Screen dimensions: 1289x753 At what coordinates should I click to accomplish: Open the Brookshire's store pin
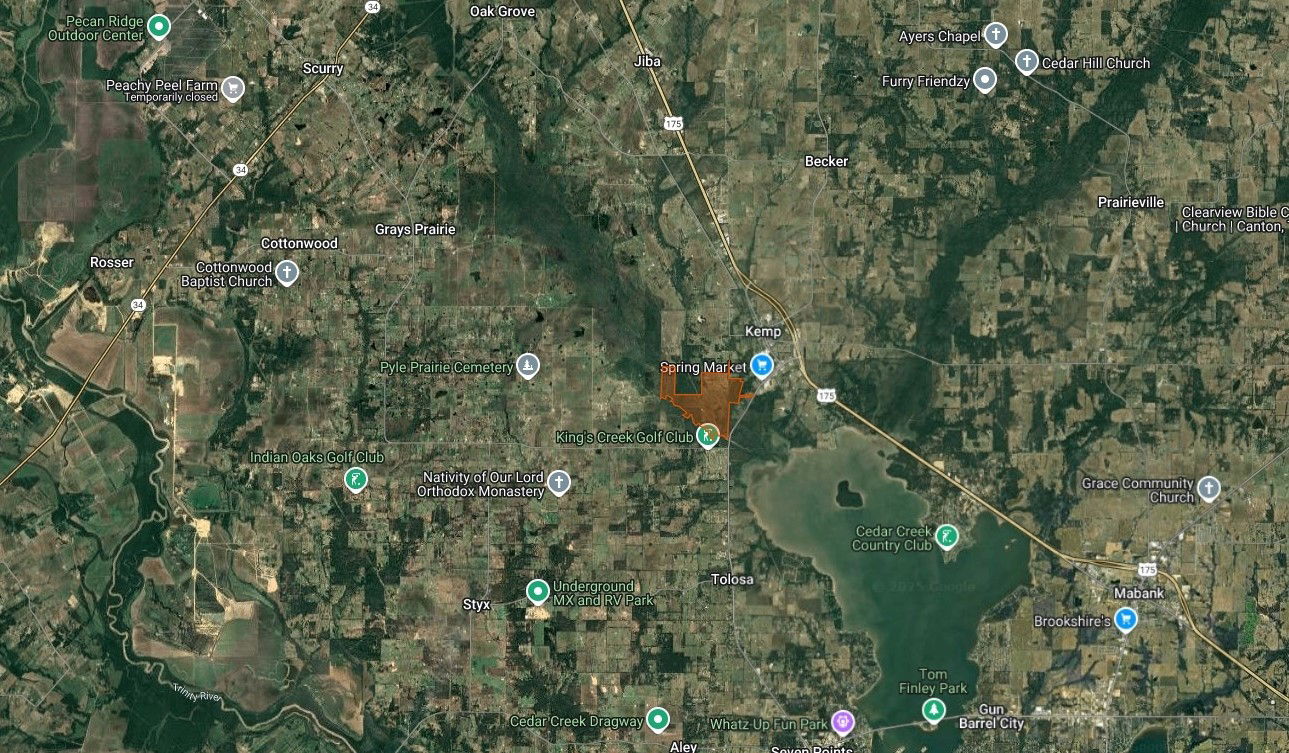coord(1126,619)
